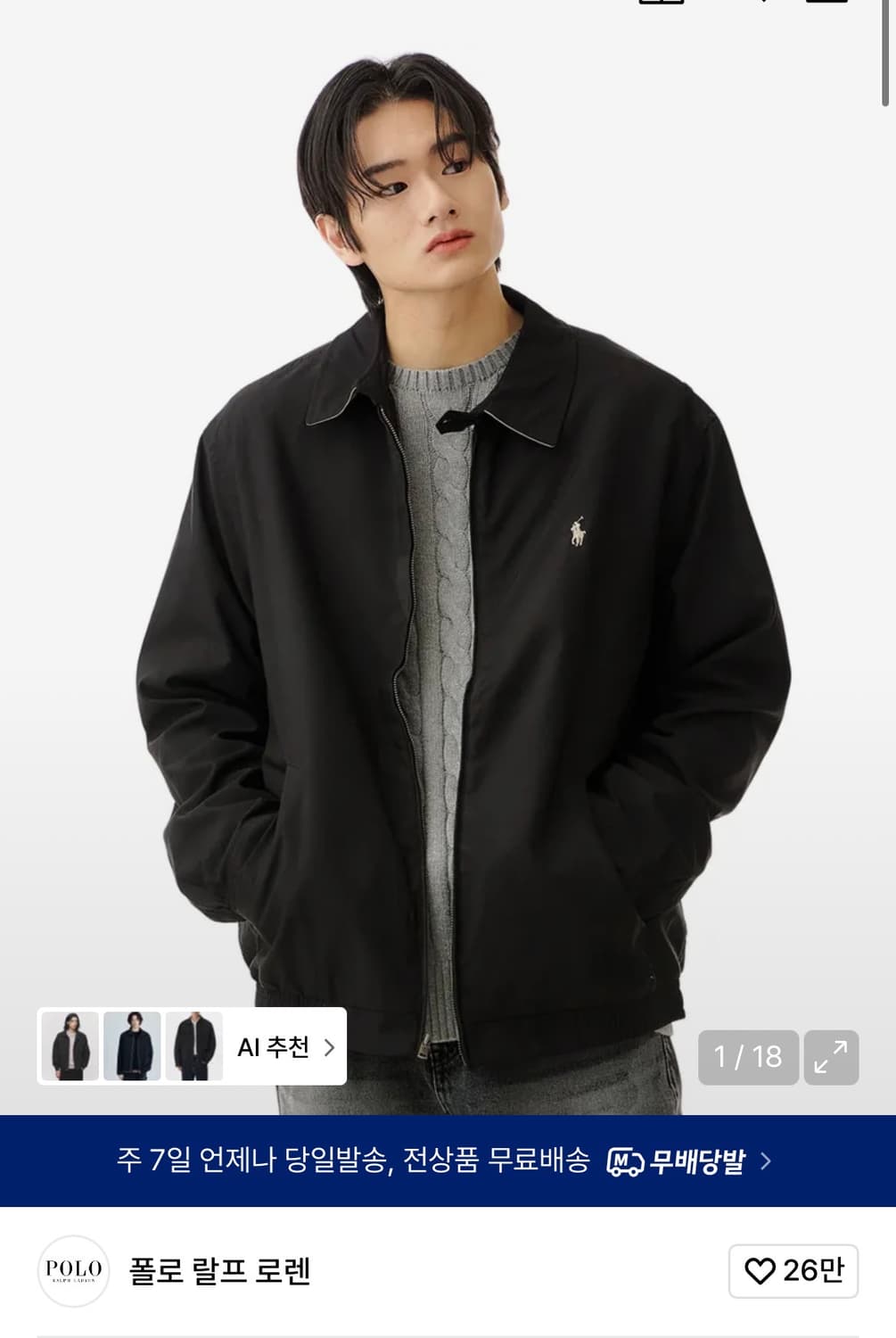The height and width of the screenshot is (1338, 896).
Task: Tap the 1 / 18 image counter
Action: coord(750,1058)
